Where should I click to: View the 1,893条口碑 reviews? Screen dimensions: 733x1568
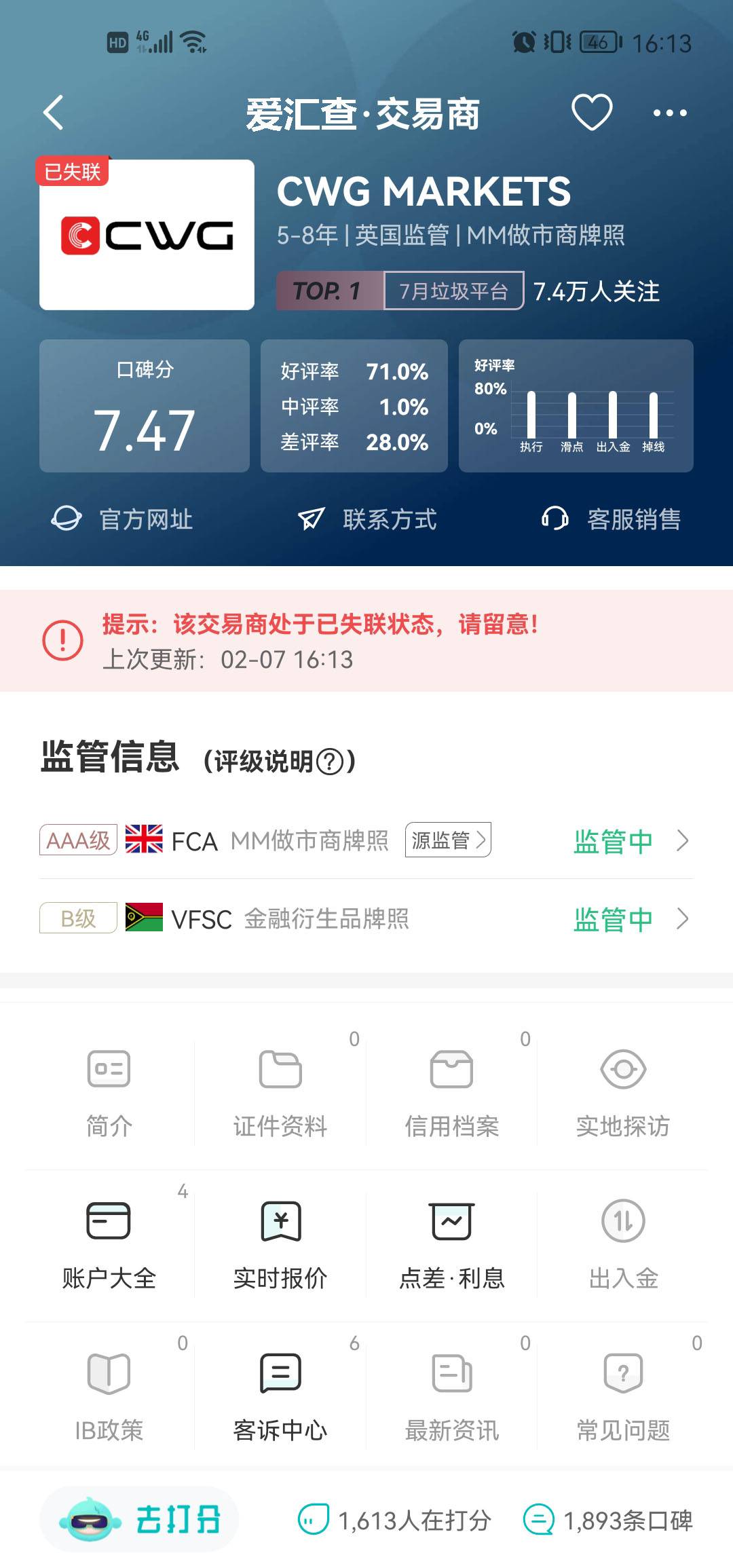[608, 1520]
